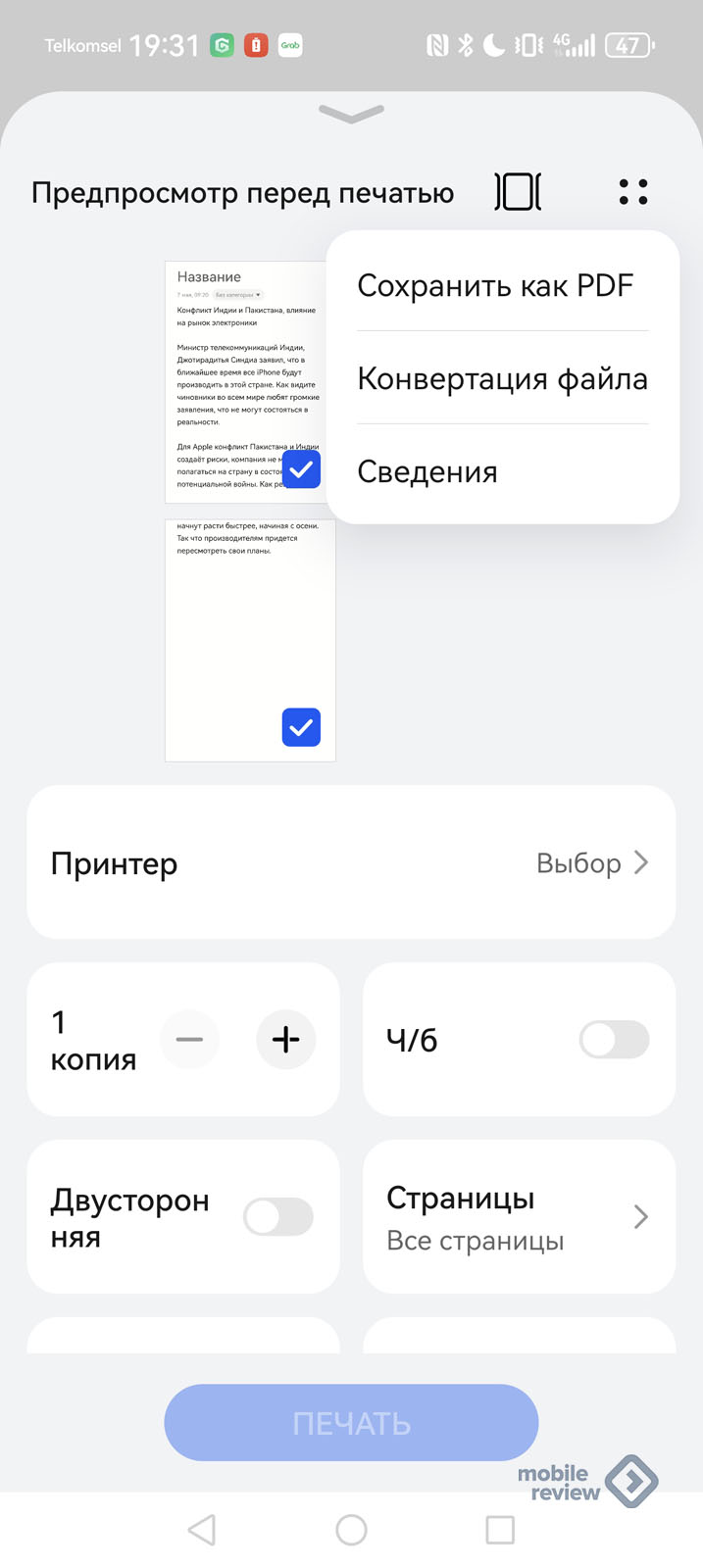Uncheck the first page checkbox
Image resolution: width=703 pixels, height=1568 pixels.
[x=301, y=470]
